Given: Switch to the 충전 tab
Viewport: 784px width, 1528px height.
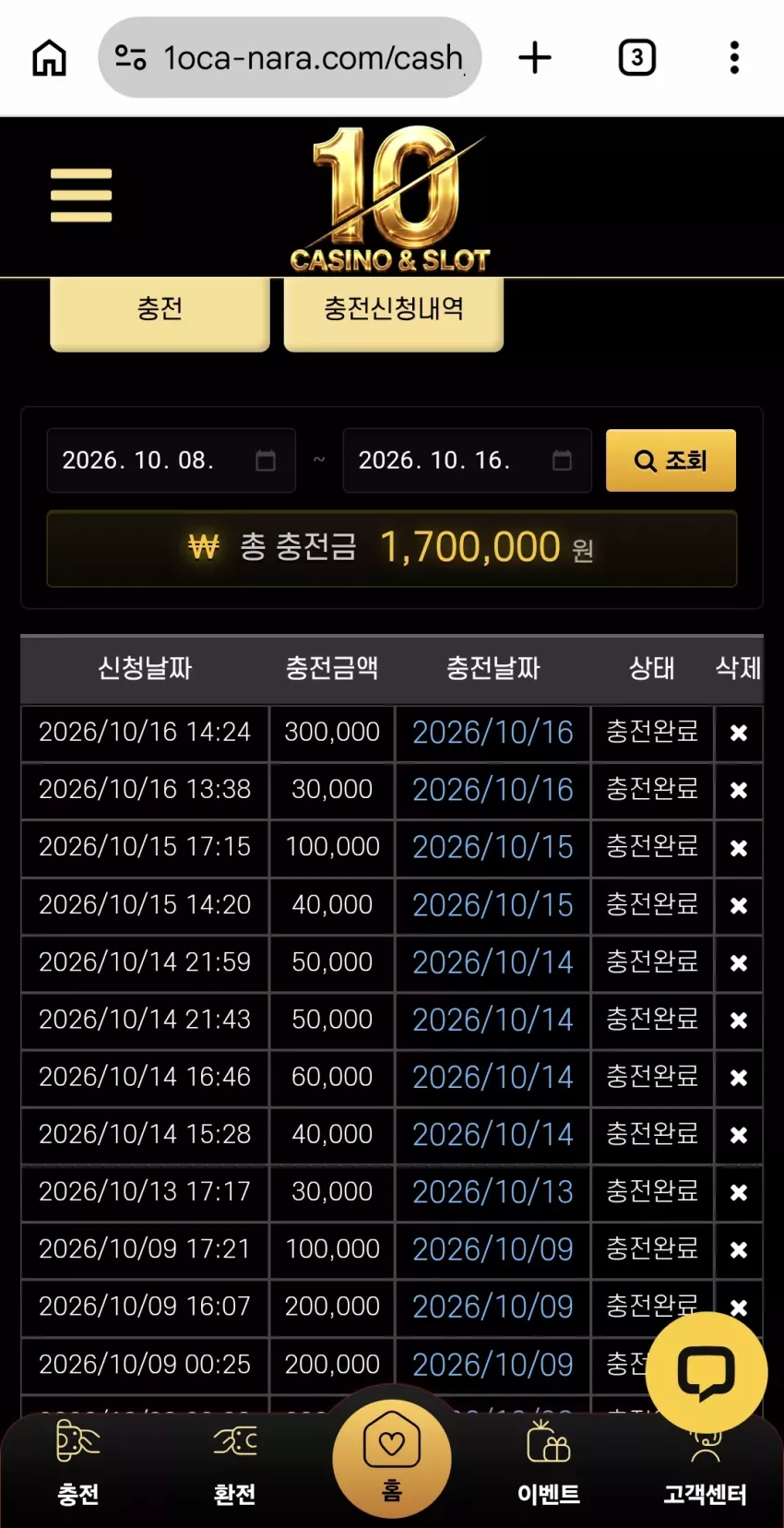Looking at the screenshot, I should coord(160,311).
